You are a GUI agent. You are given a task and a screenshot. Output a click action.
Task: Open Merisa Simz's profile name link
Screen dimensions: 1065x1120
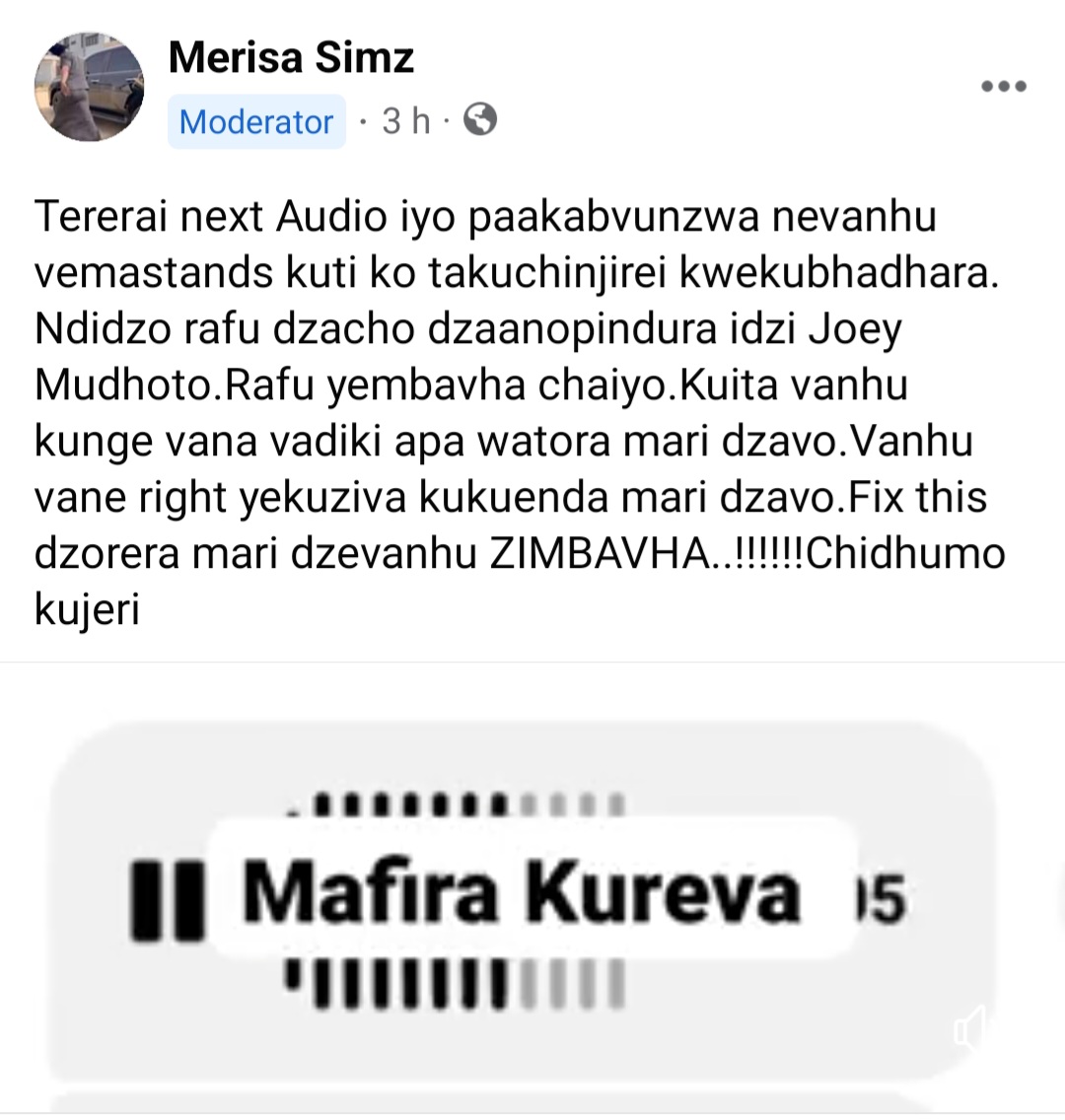coord(291,57)
